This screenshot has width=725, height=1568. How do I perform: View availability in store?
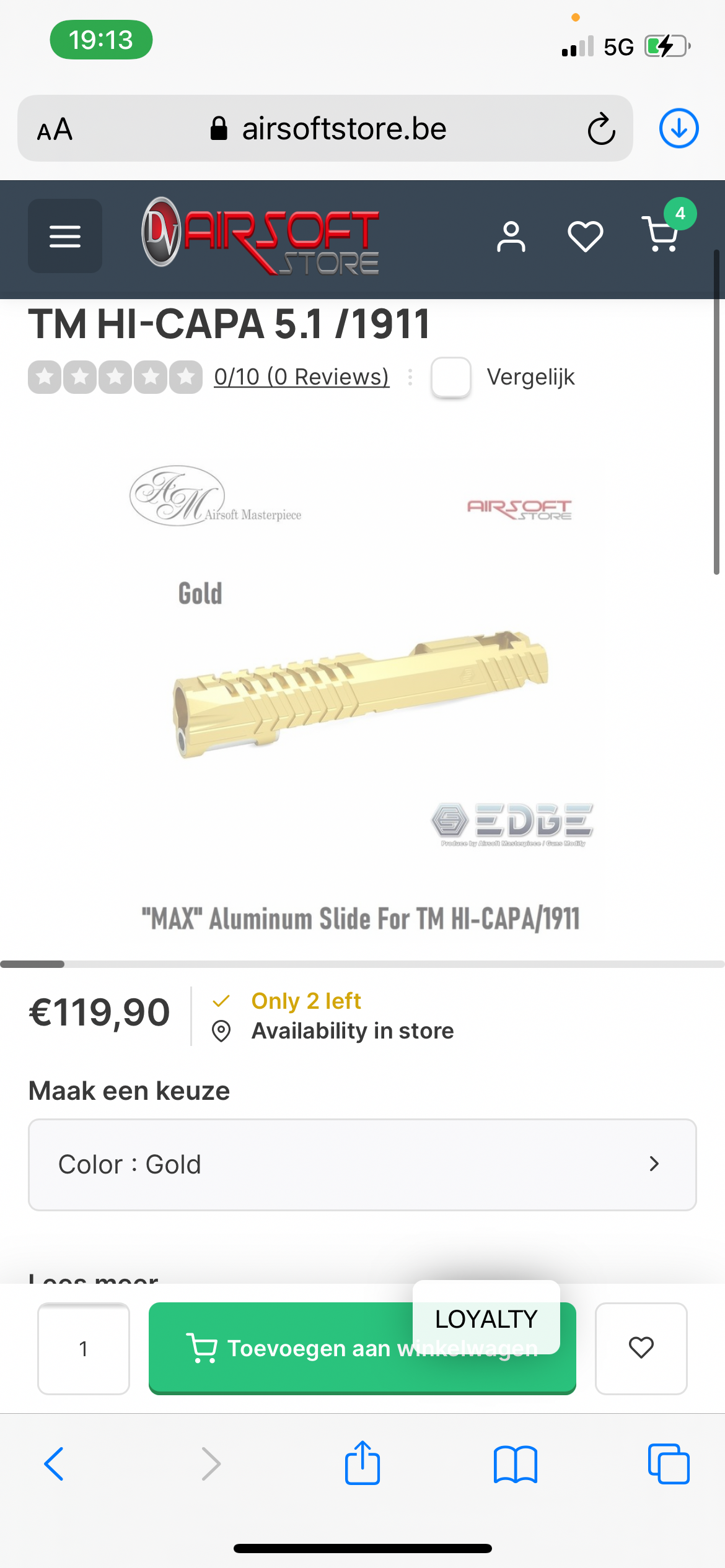pos(352,1031)
